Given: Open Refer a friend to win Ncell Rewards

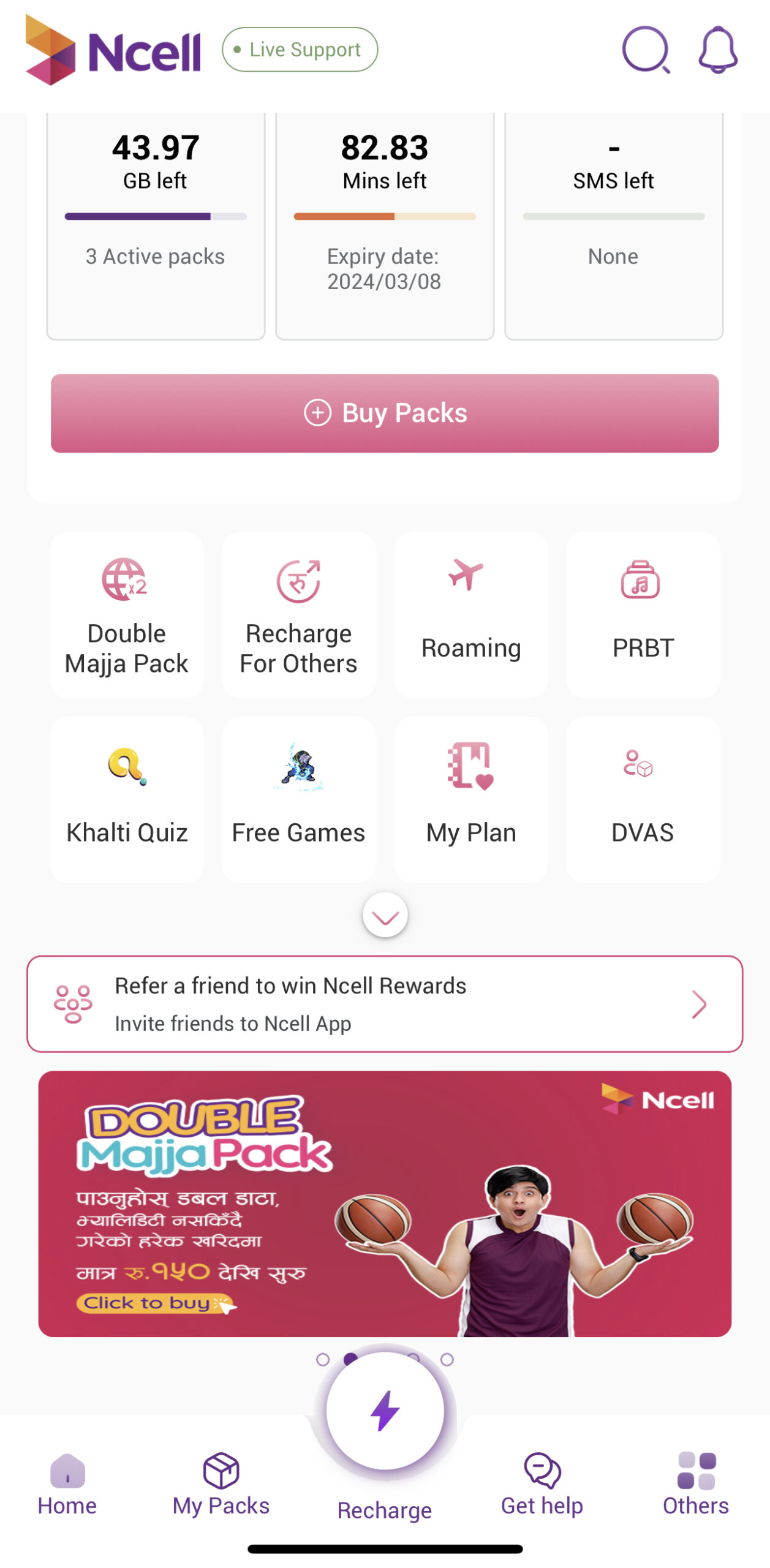Looking at the screenshot, I should click(385, 1003).
